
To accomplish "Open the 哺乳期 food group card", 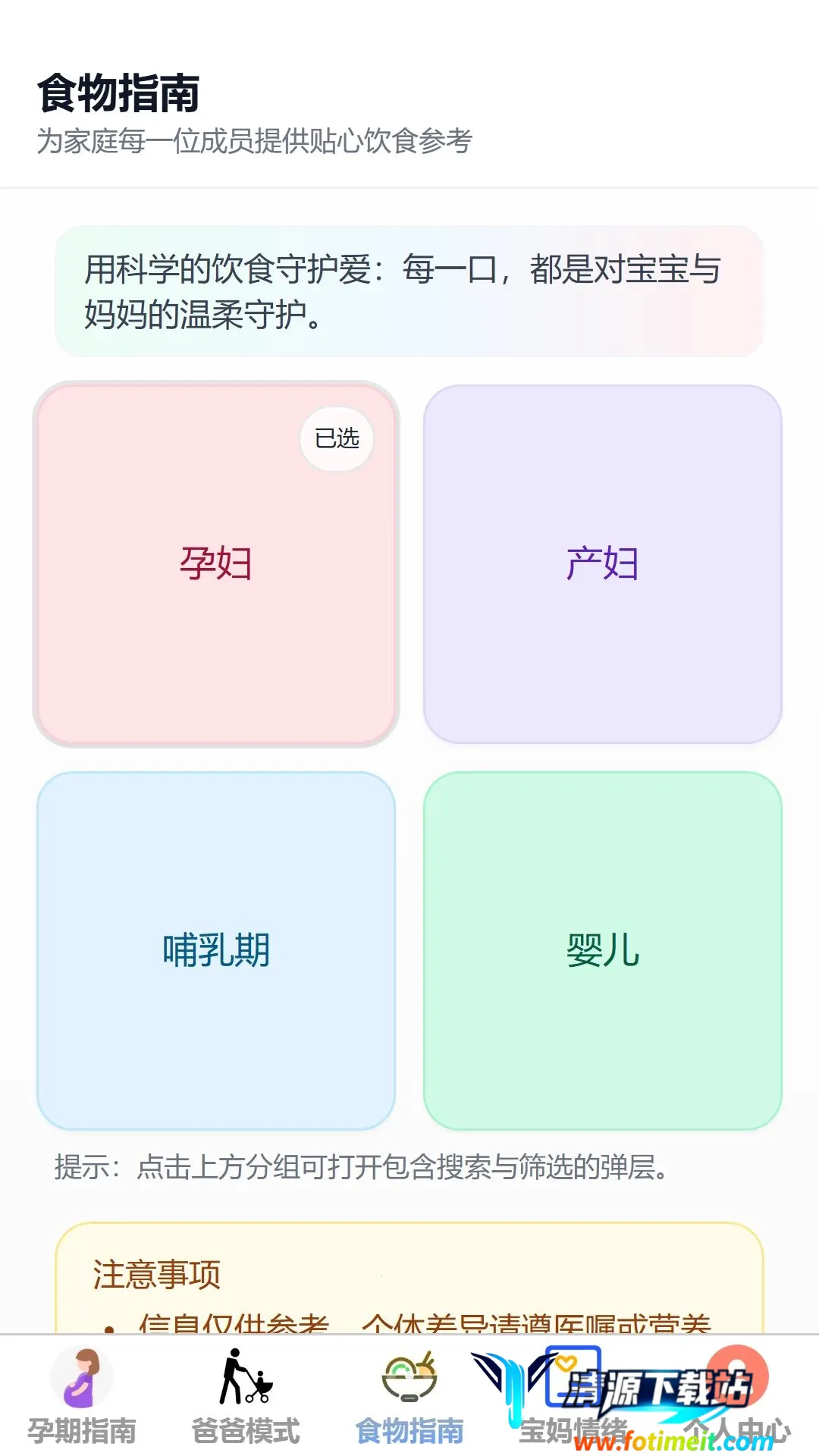I will (x=216, y=951).
